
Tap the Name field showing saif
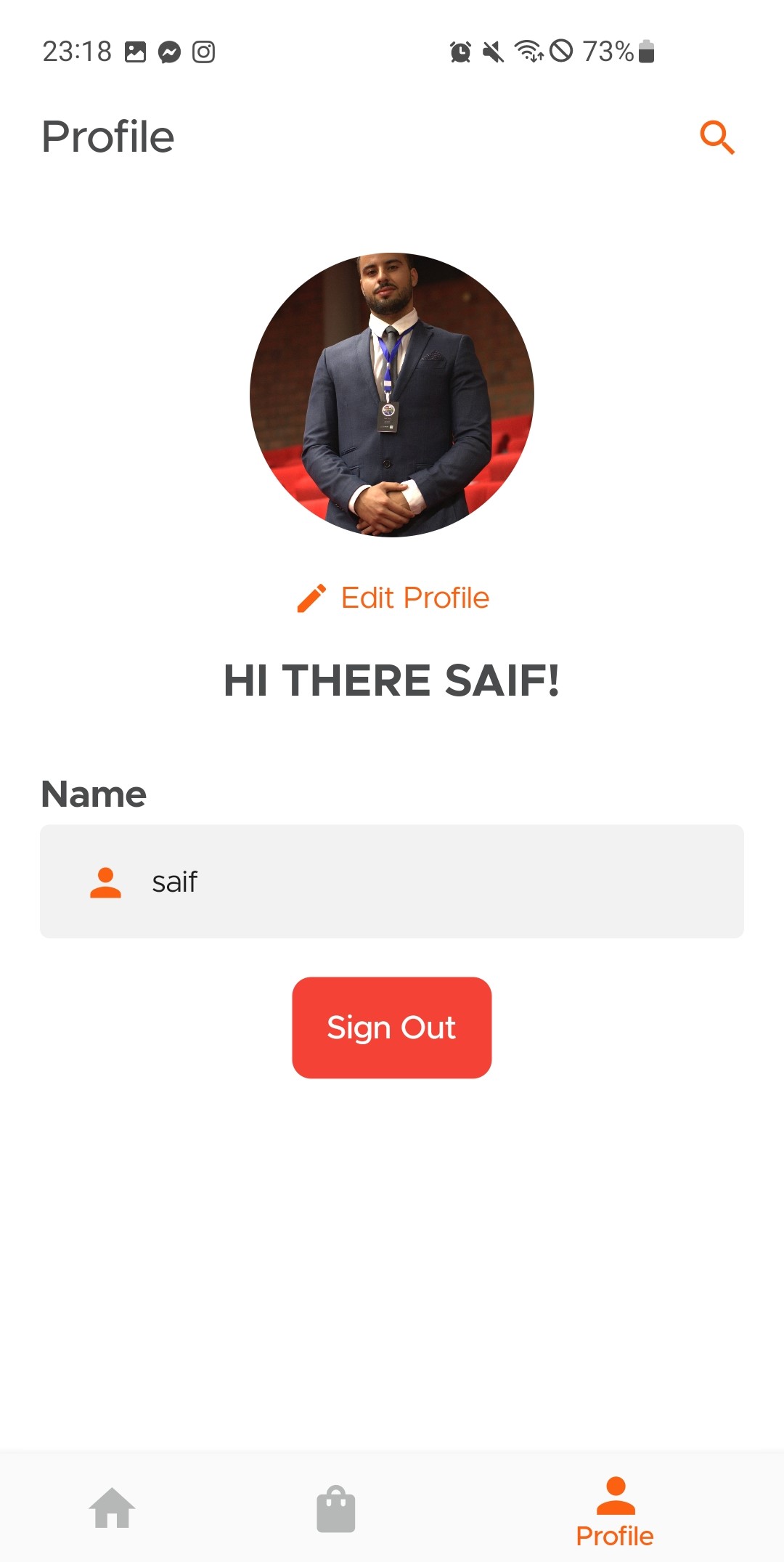[392, 882]
